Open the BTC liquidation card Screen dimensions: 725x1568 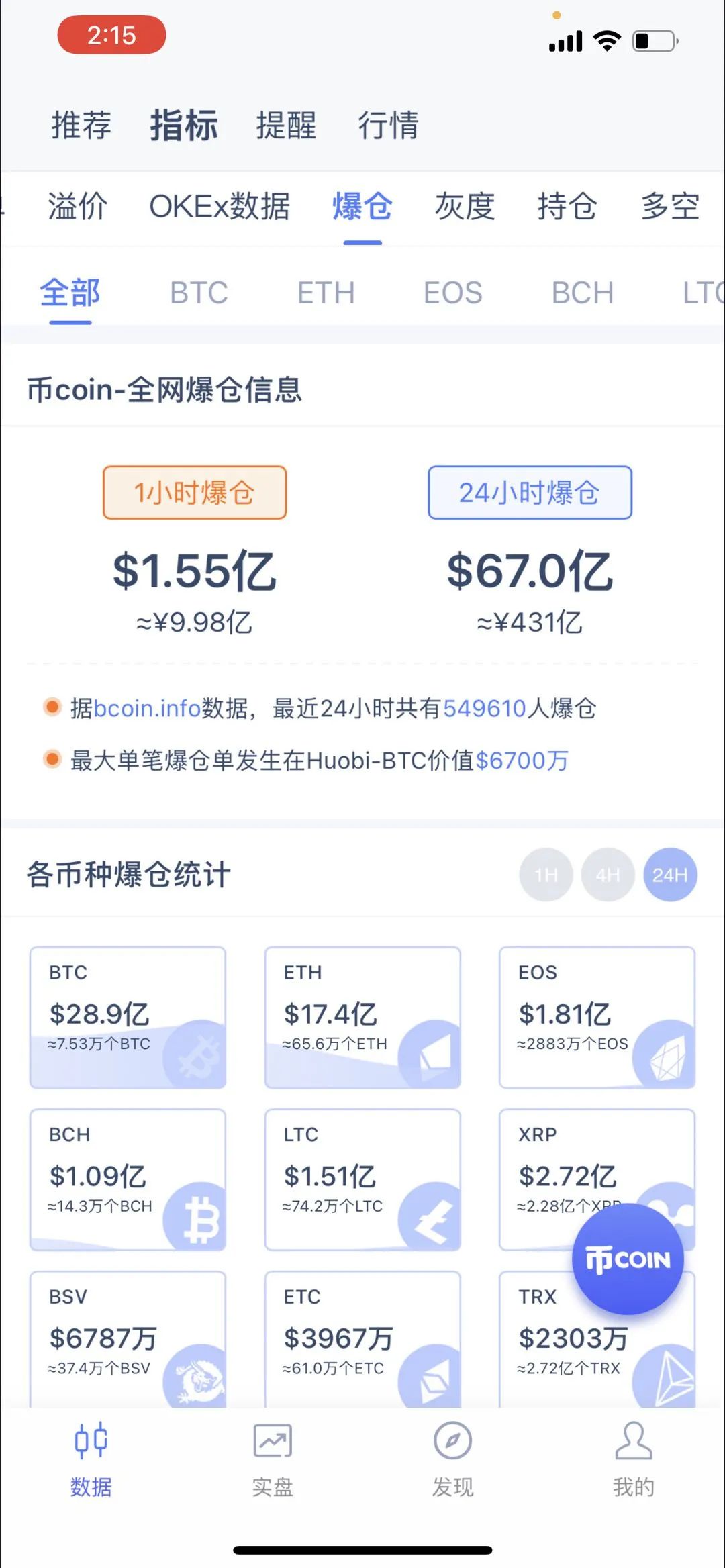tap(128, 1018)
